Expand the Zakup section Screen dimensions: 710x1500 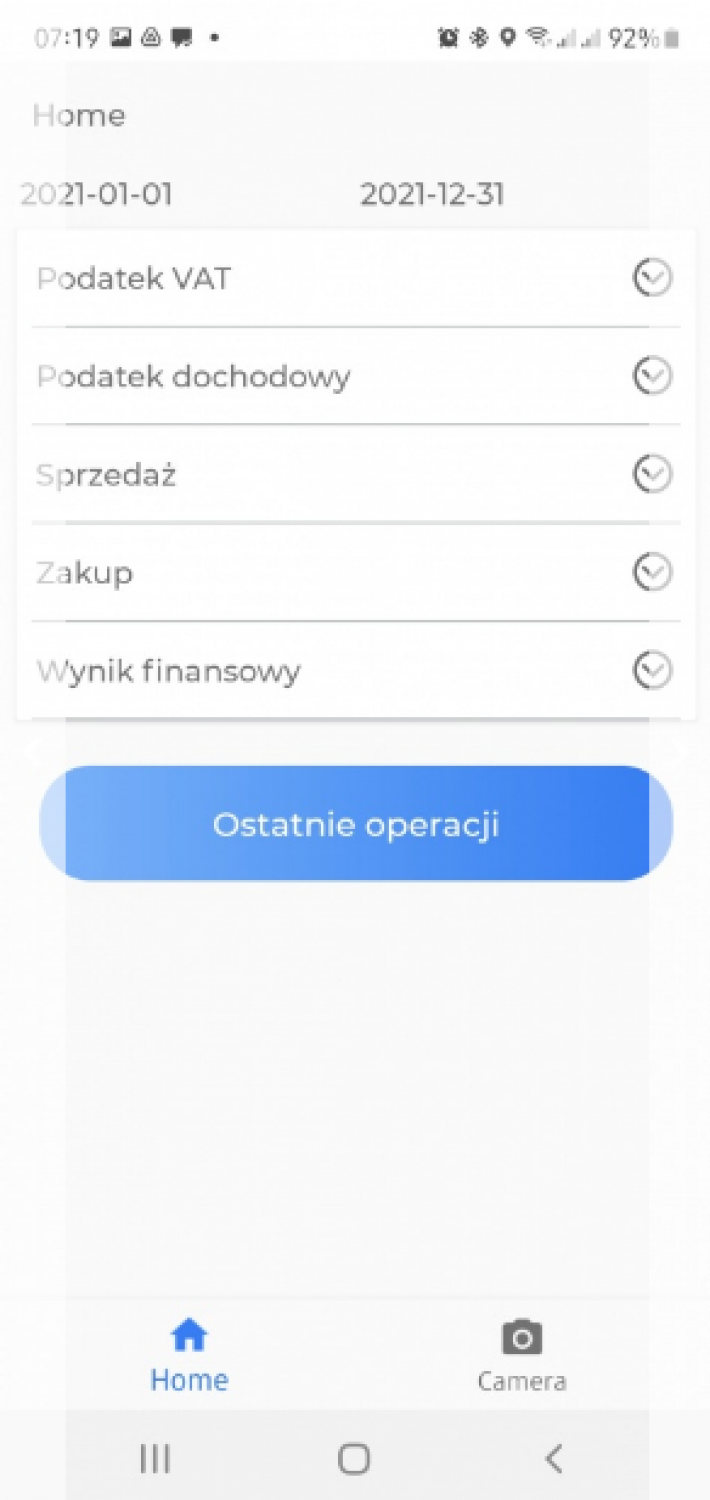point(652,572)
